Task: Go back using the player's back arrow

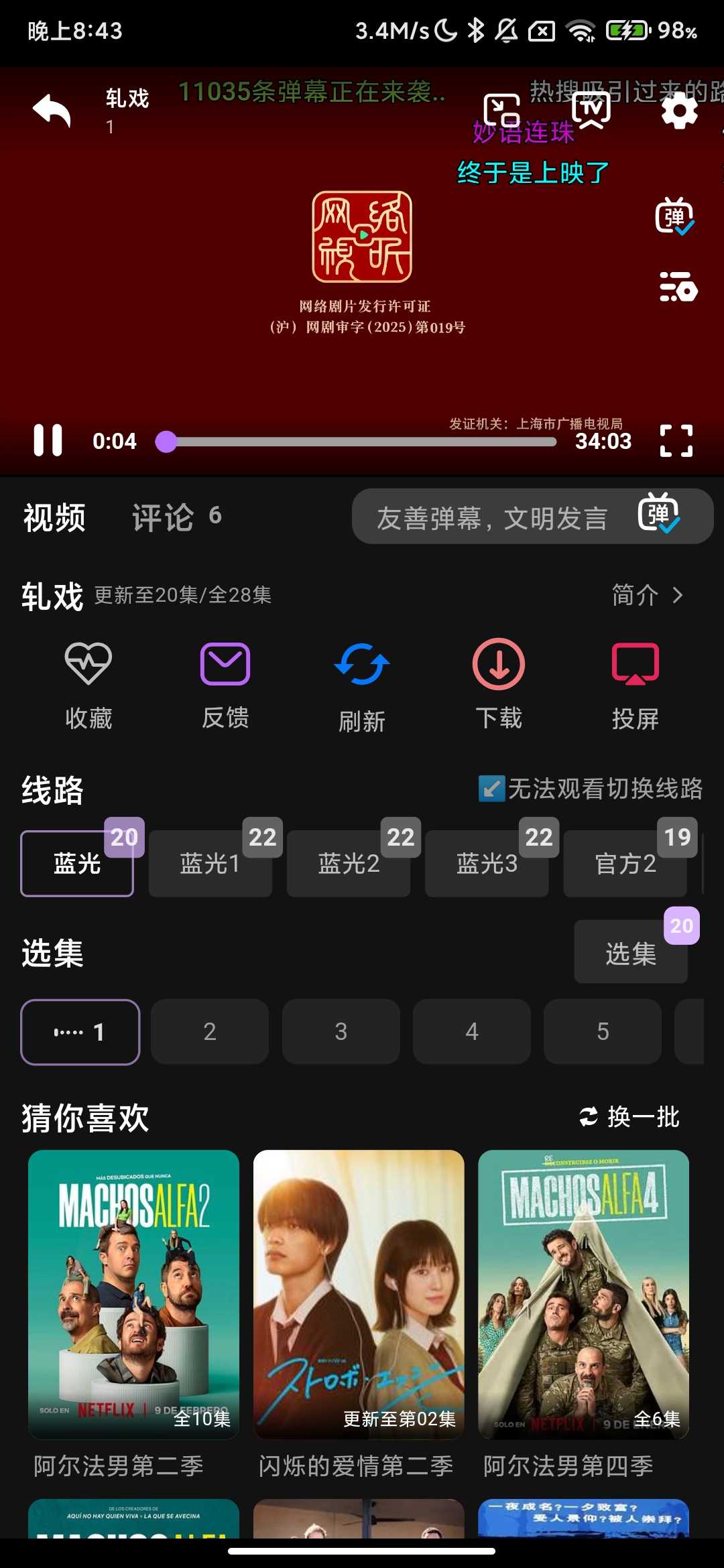Action: tap(52, 111)
